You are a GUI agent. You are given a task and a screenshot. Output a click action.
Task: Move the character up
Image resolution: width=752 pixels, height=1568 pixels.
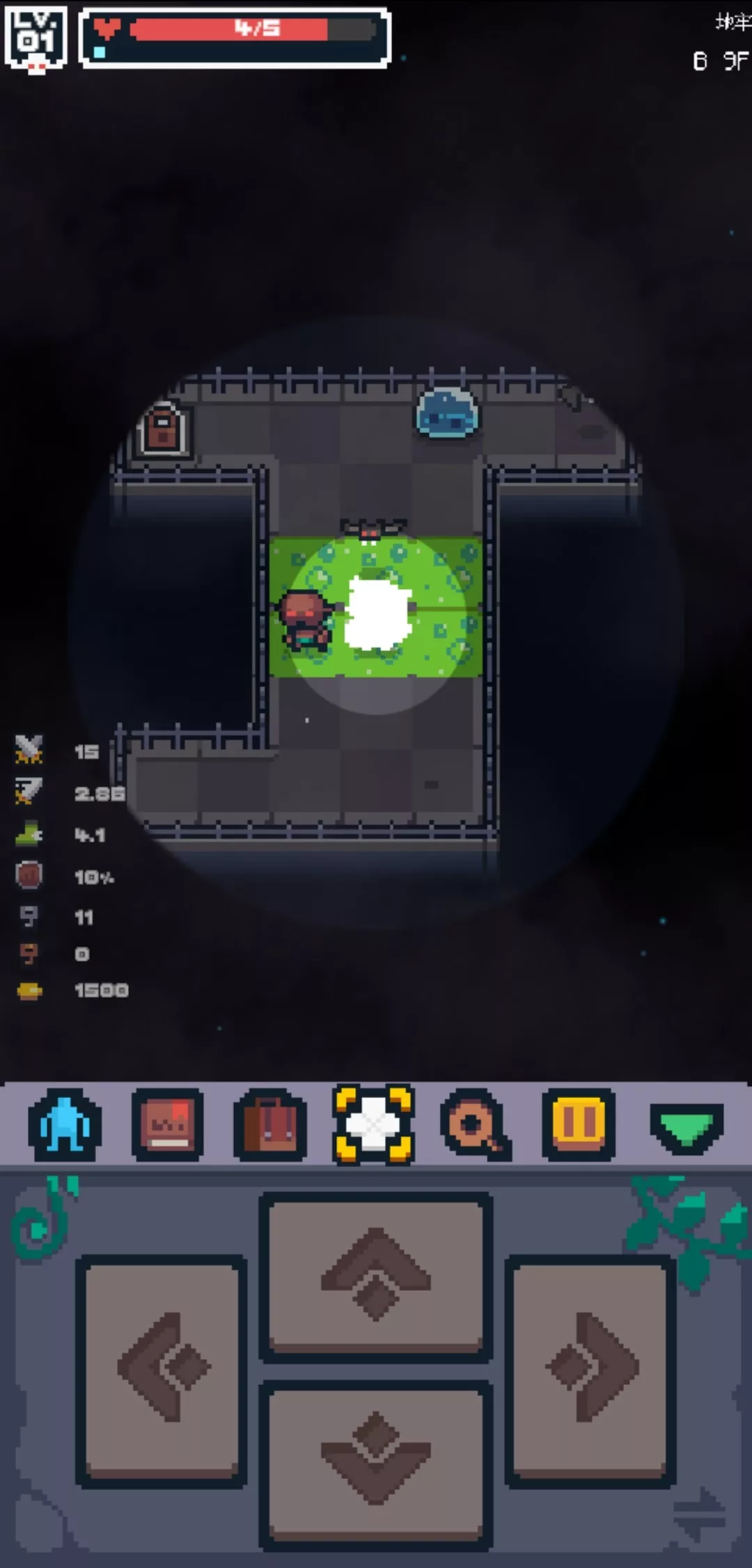376,1276
